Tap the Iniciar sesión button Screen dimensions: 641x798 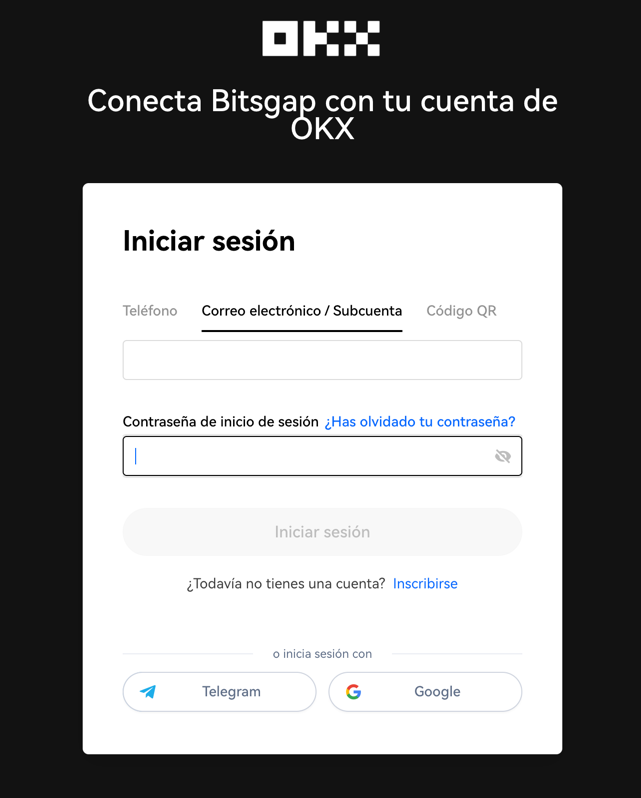[x=322, y=532]
